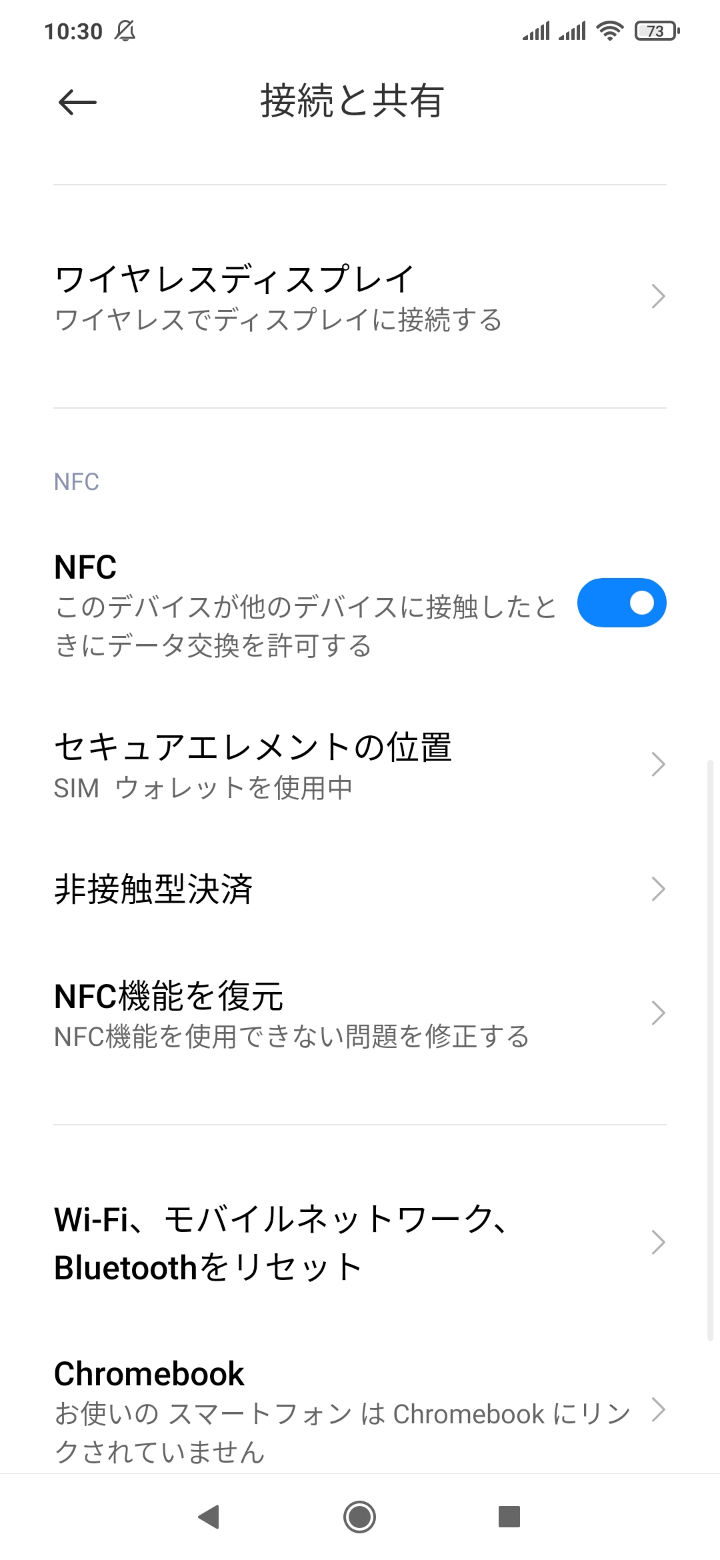The height and width of the screenshot is (1560, 720).
Task: Open セキュアエレメントの位置
Action: [x=360, y=765]
